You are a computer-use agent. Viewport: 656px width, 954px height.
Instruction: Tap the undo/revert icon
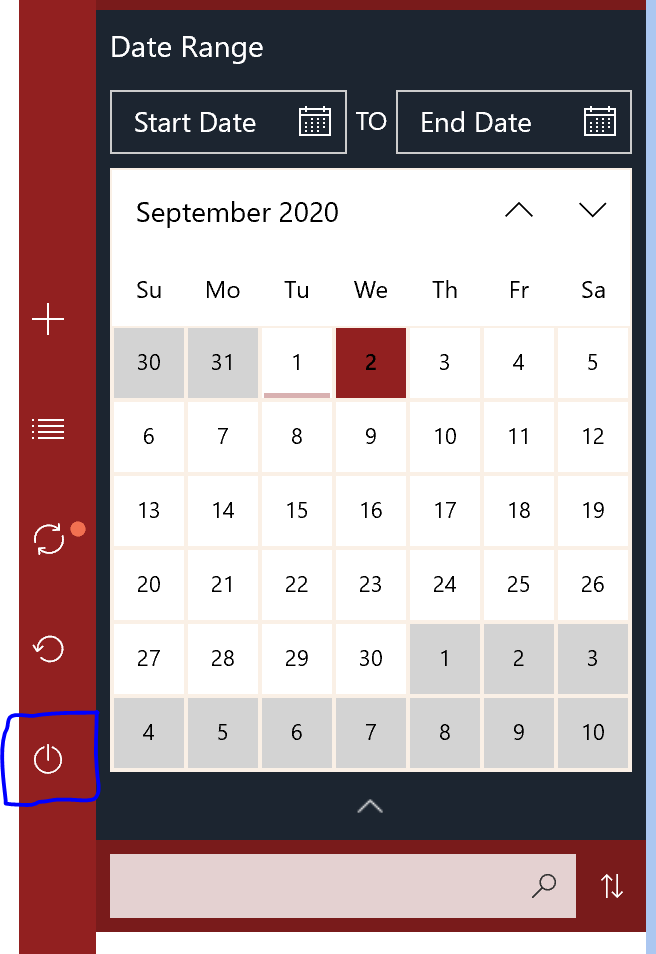[48, 650]
